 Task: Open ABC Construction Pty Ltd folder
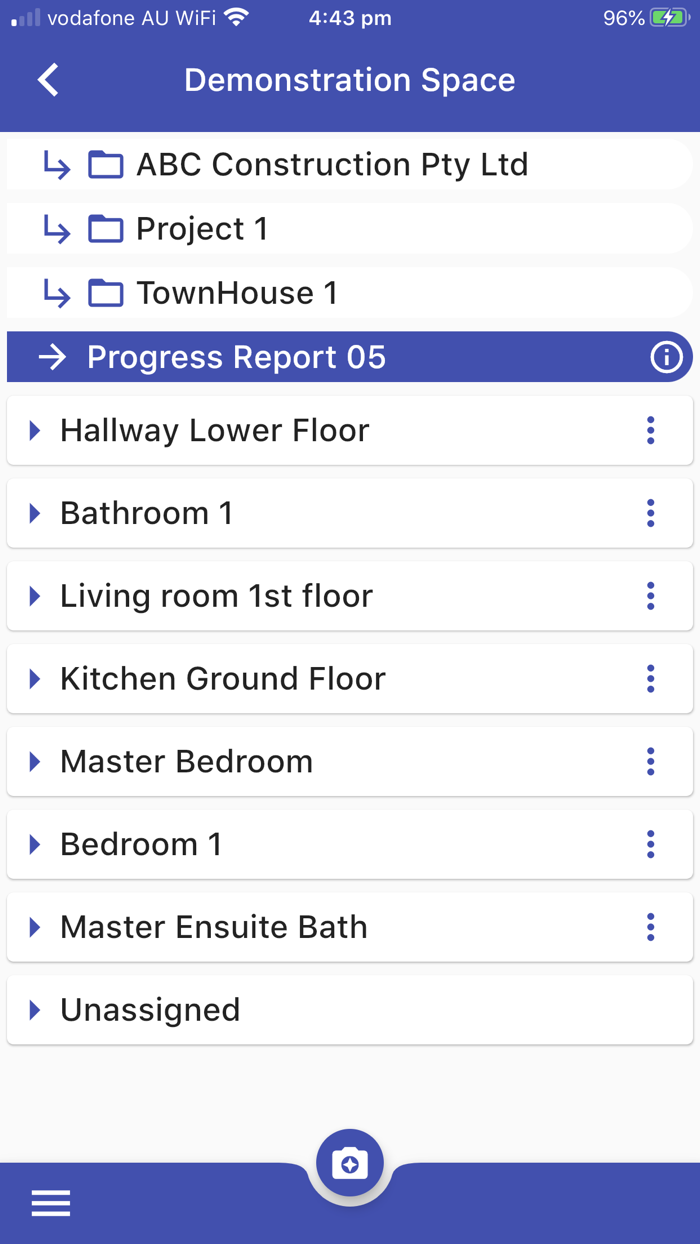coord(330,165)
